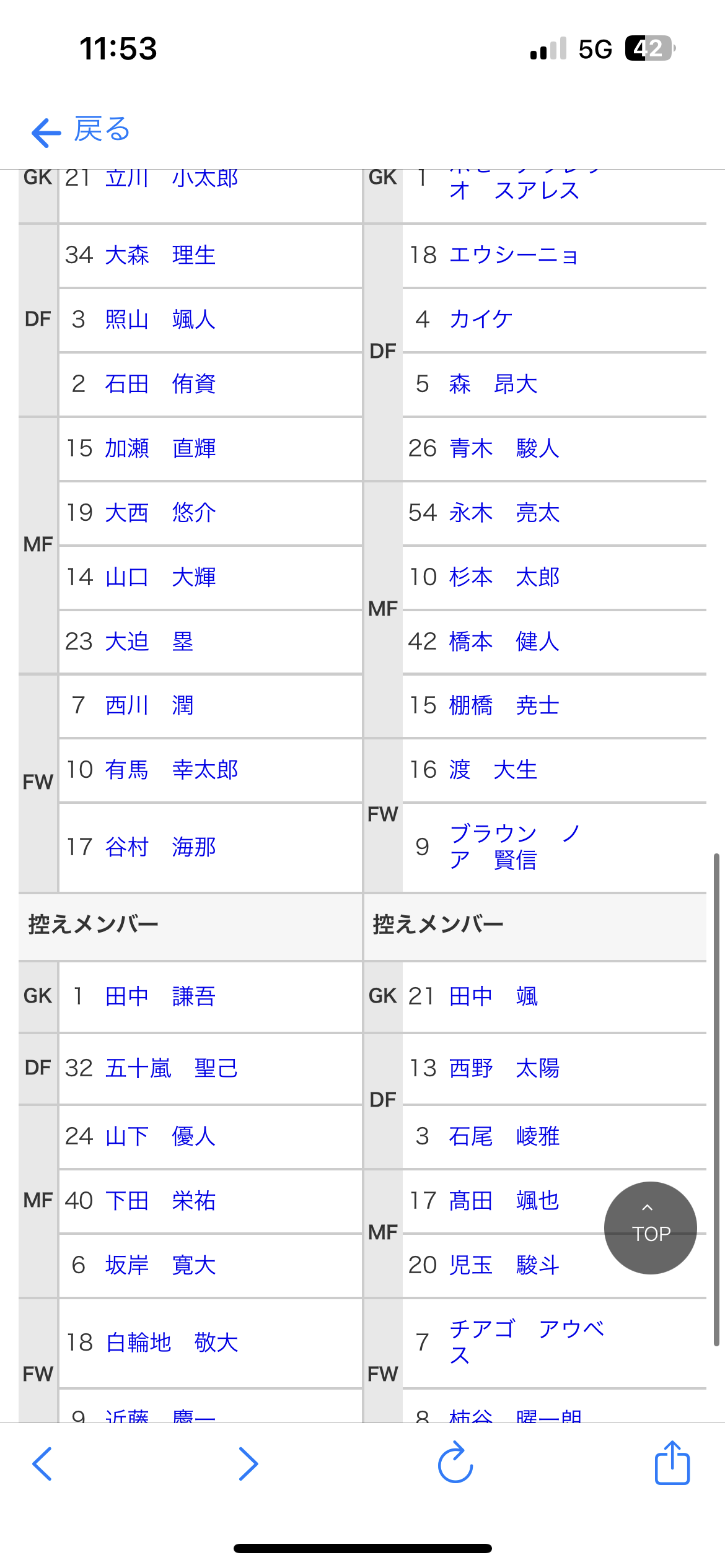Open player link エウシーニョ

click(x=514, y=255)
